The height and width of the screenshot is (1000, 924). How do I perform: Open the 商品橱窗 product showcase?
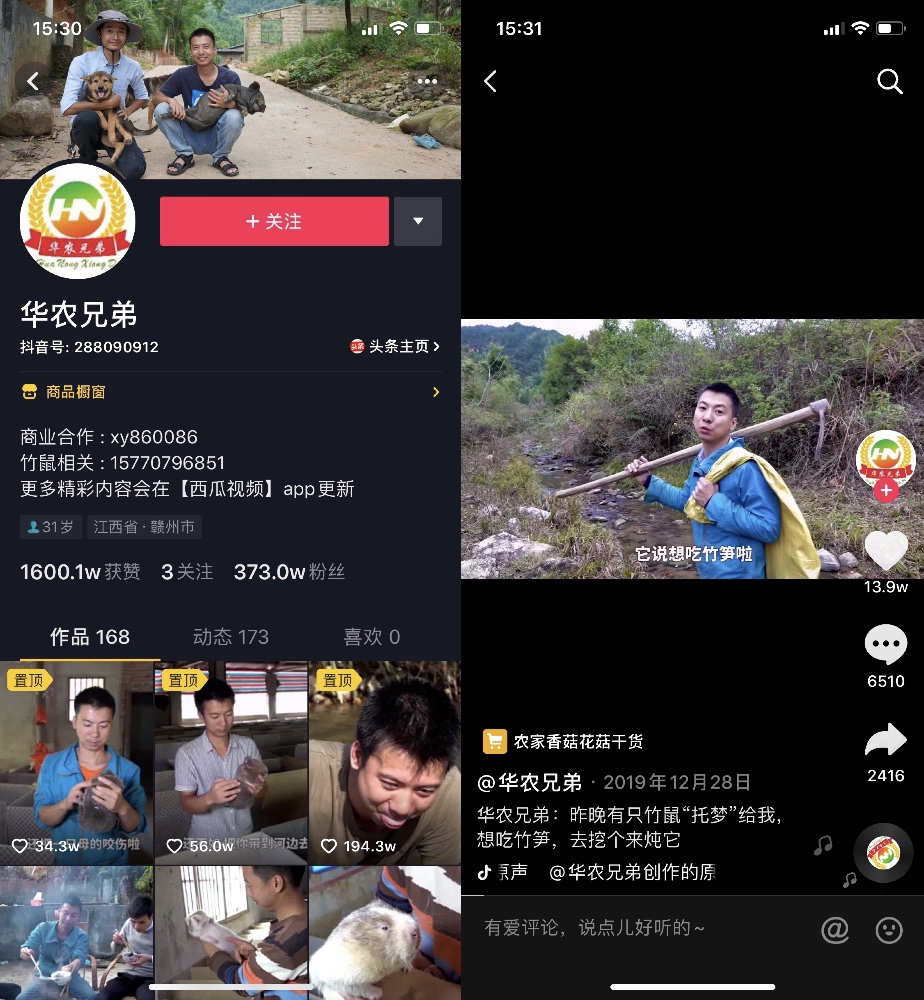pos(230,392)
